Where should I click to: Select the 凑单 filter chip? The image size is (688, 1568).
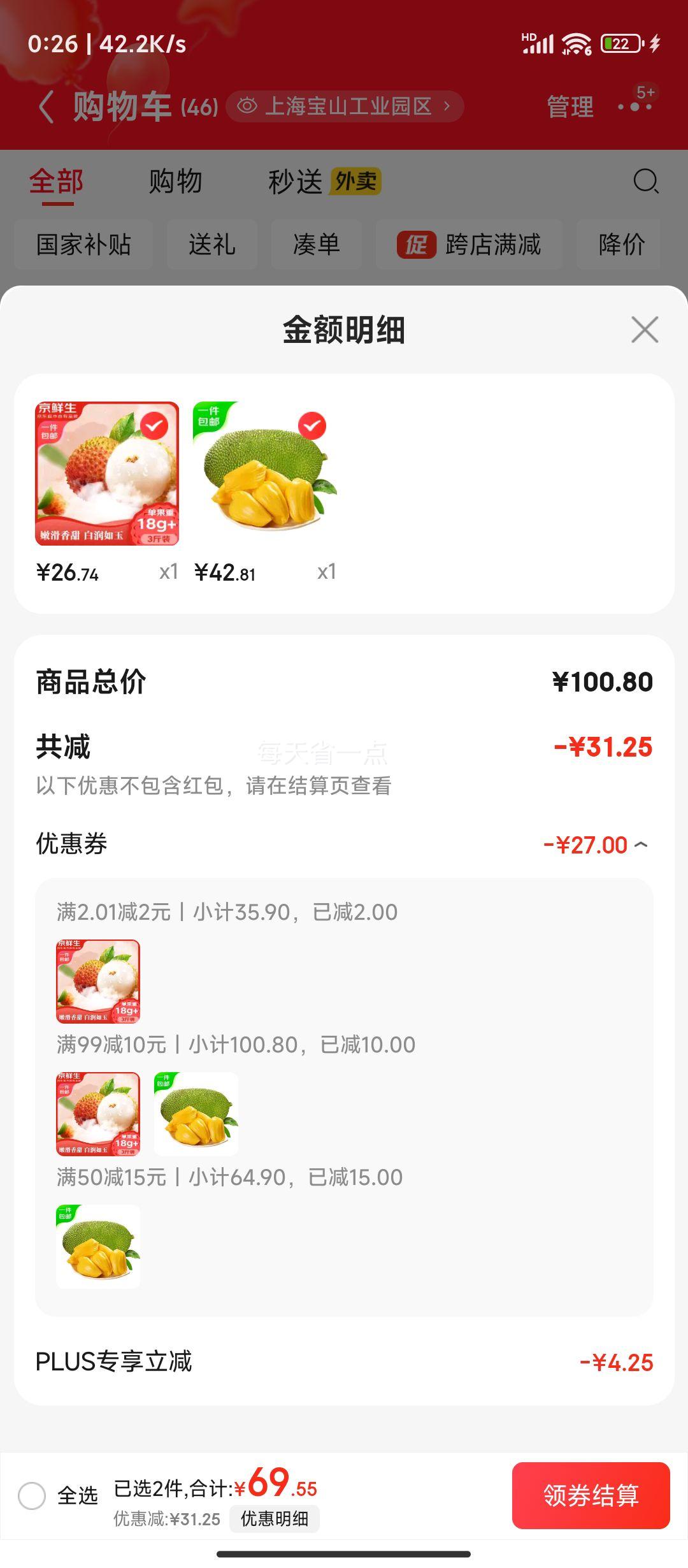pos(317,245)
